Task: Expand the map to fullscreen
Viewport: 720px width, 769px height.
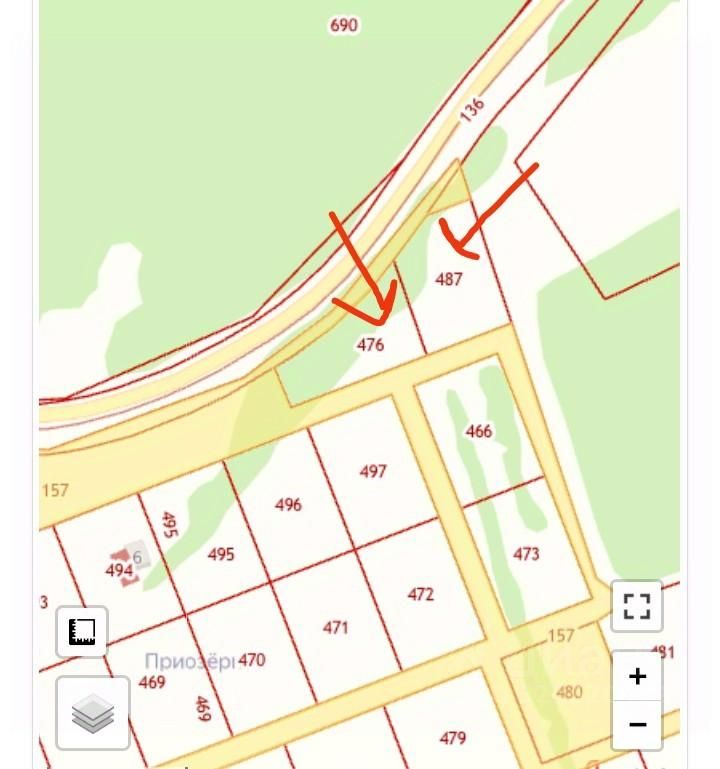Action: coord(637,606)
